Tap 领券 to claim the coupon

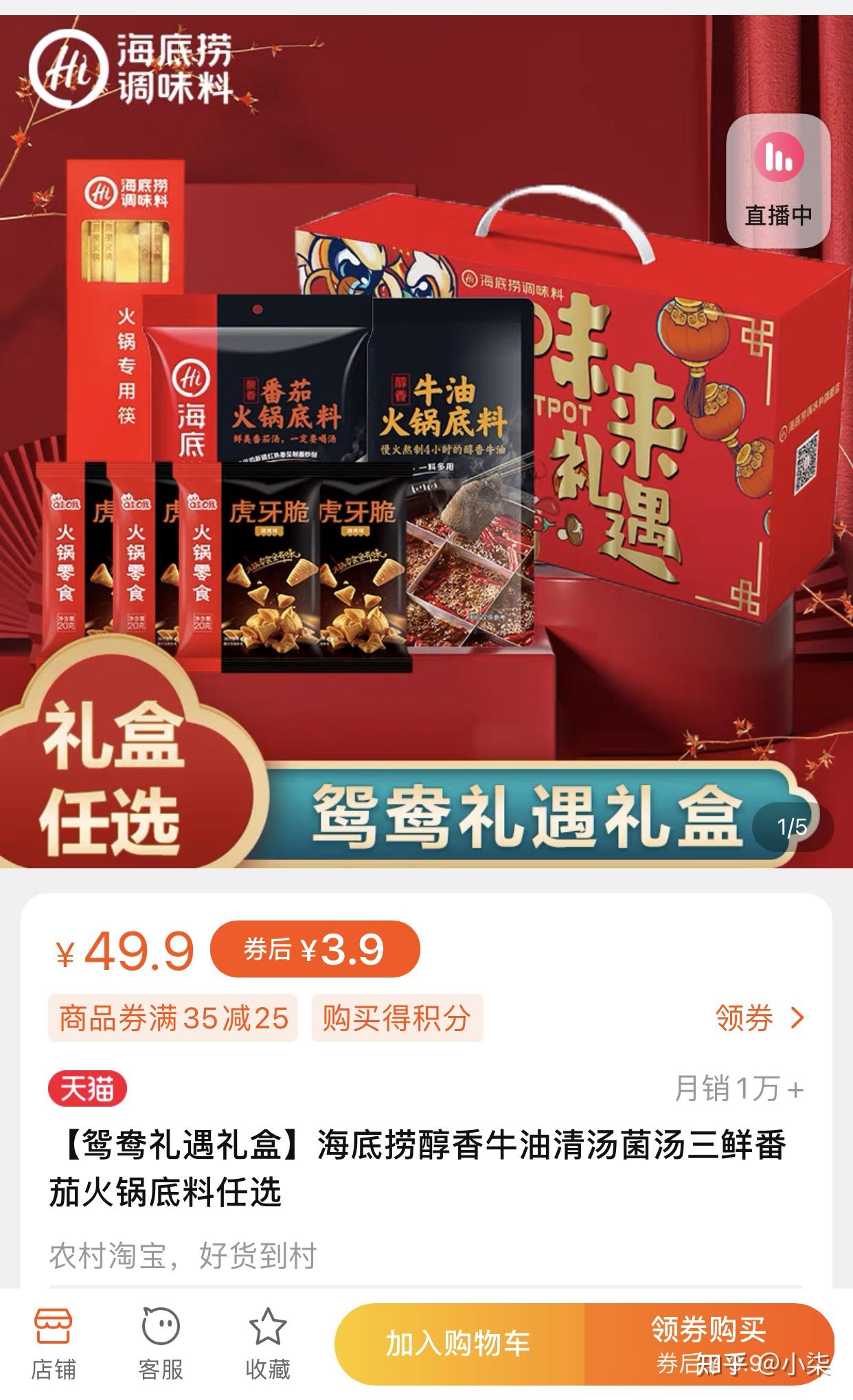tap(759, 1018)
